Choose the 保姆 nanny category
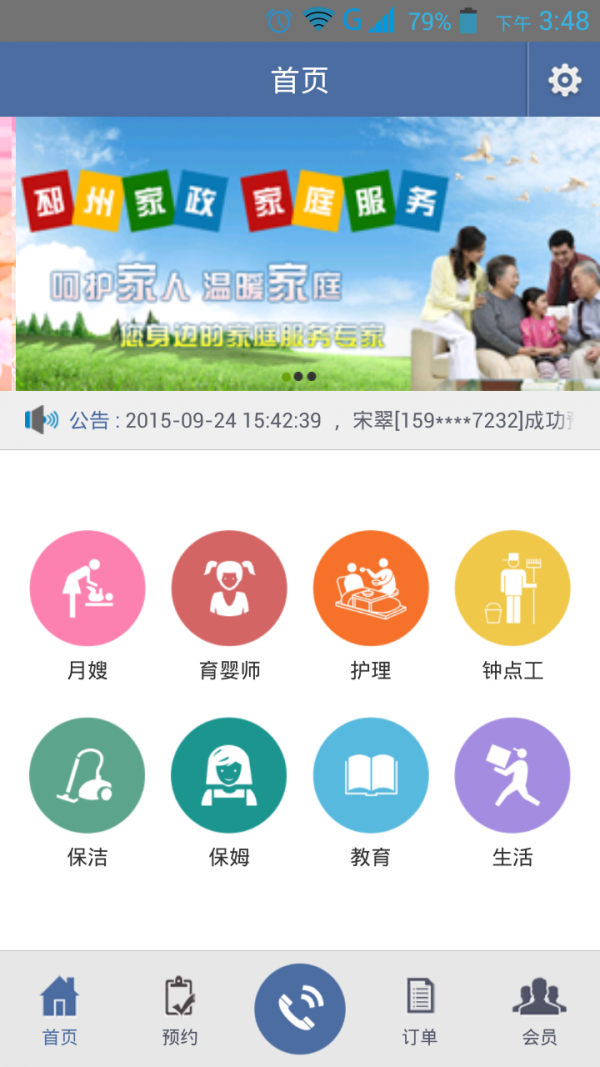The width and height of the screenshot is (600, 1067). (229, 775)
